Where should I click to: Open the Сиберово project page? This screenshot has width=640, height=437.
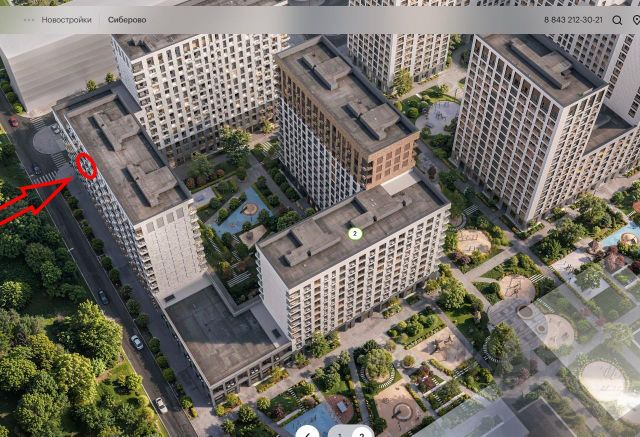(127, 19)
